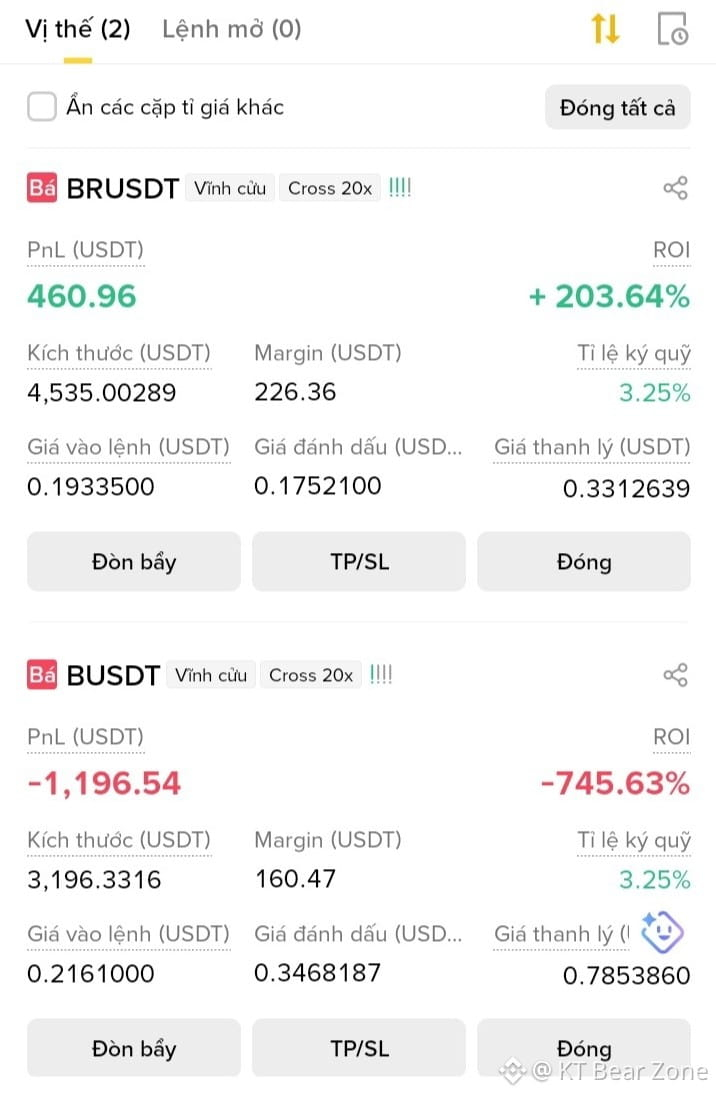
Task: Check Ẩn các cặp tỉ giá khác
Action: point(42,107)
